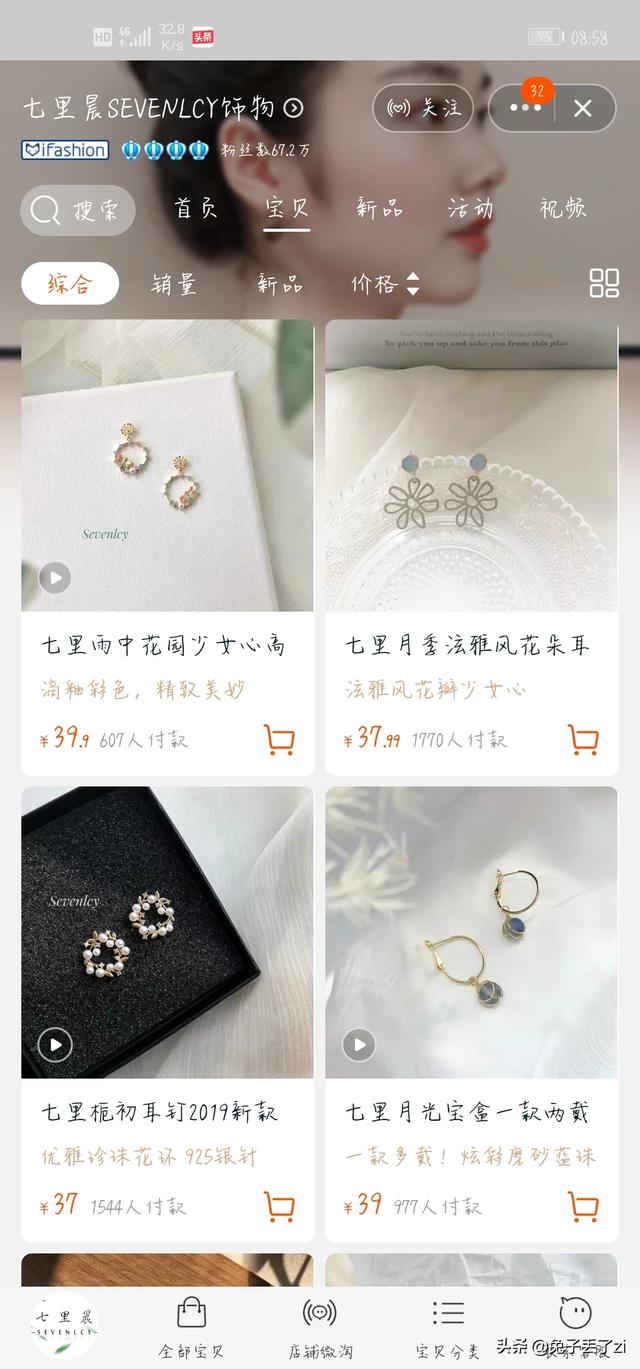Switch to the 首页 tab

[x=196, y=208]
